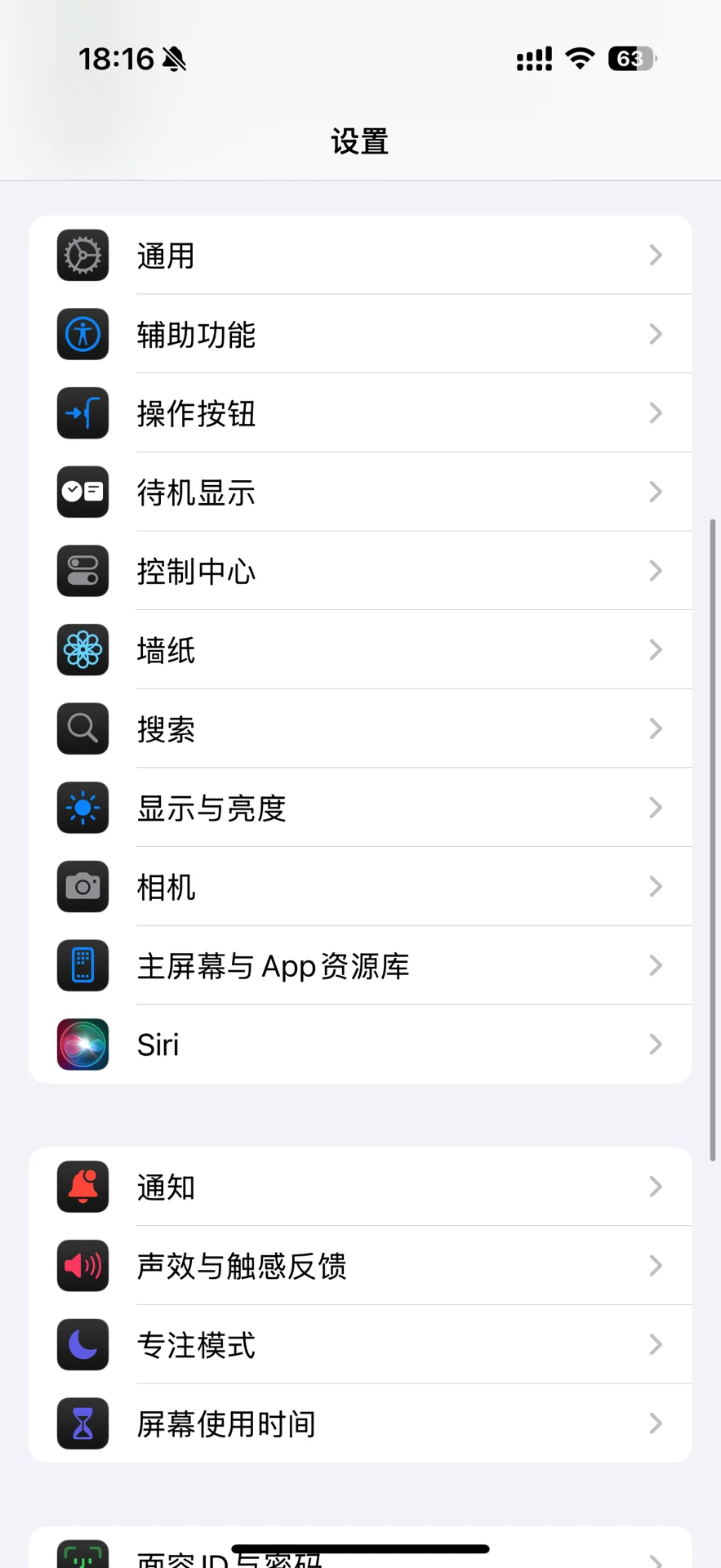Open 操作按钮 settings row

[359, 413]
